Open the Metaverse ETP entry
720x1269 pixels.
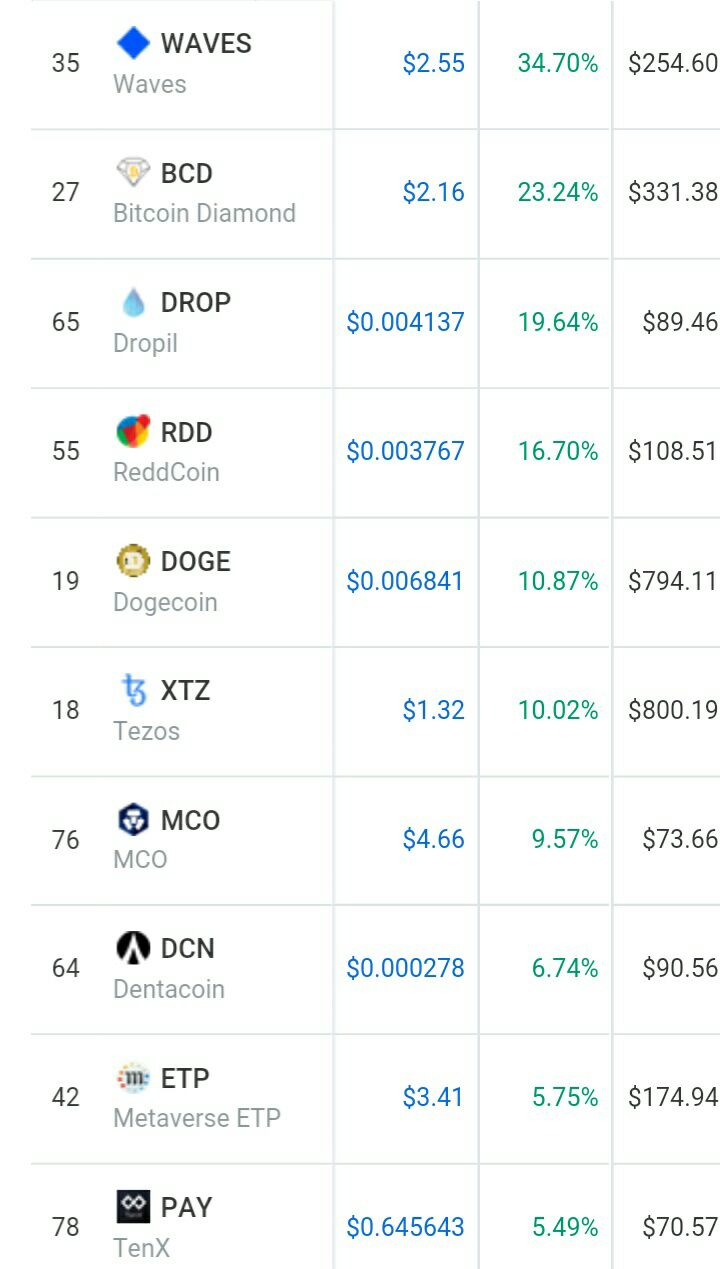[185, 1079]
